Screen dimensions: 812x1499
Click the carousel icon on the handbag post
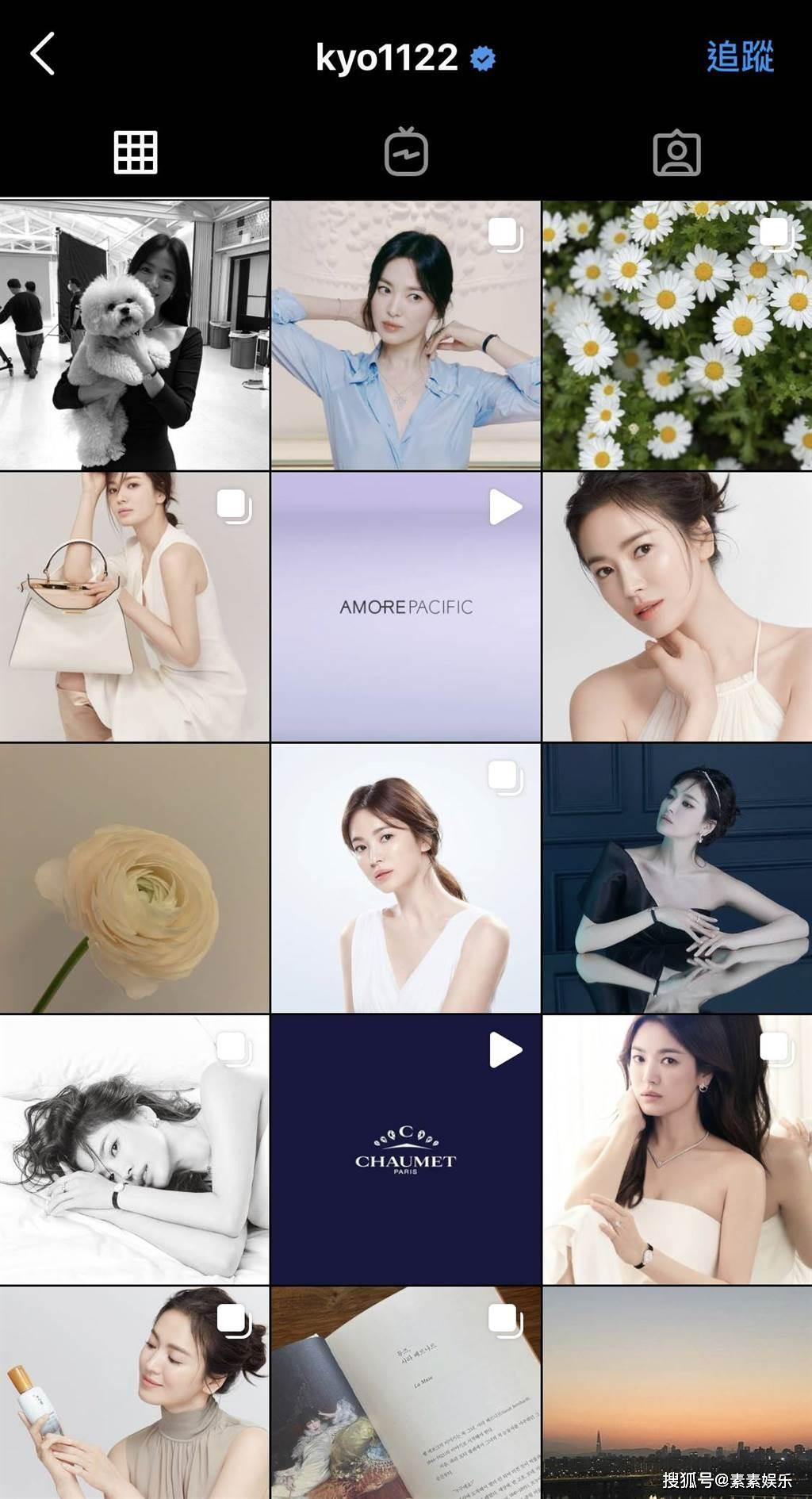[233, 504]
